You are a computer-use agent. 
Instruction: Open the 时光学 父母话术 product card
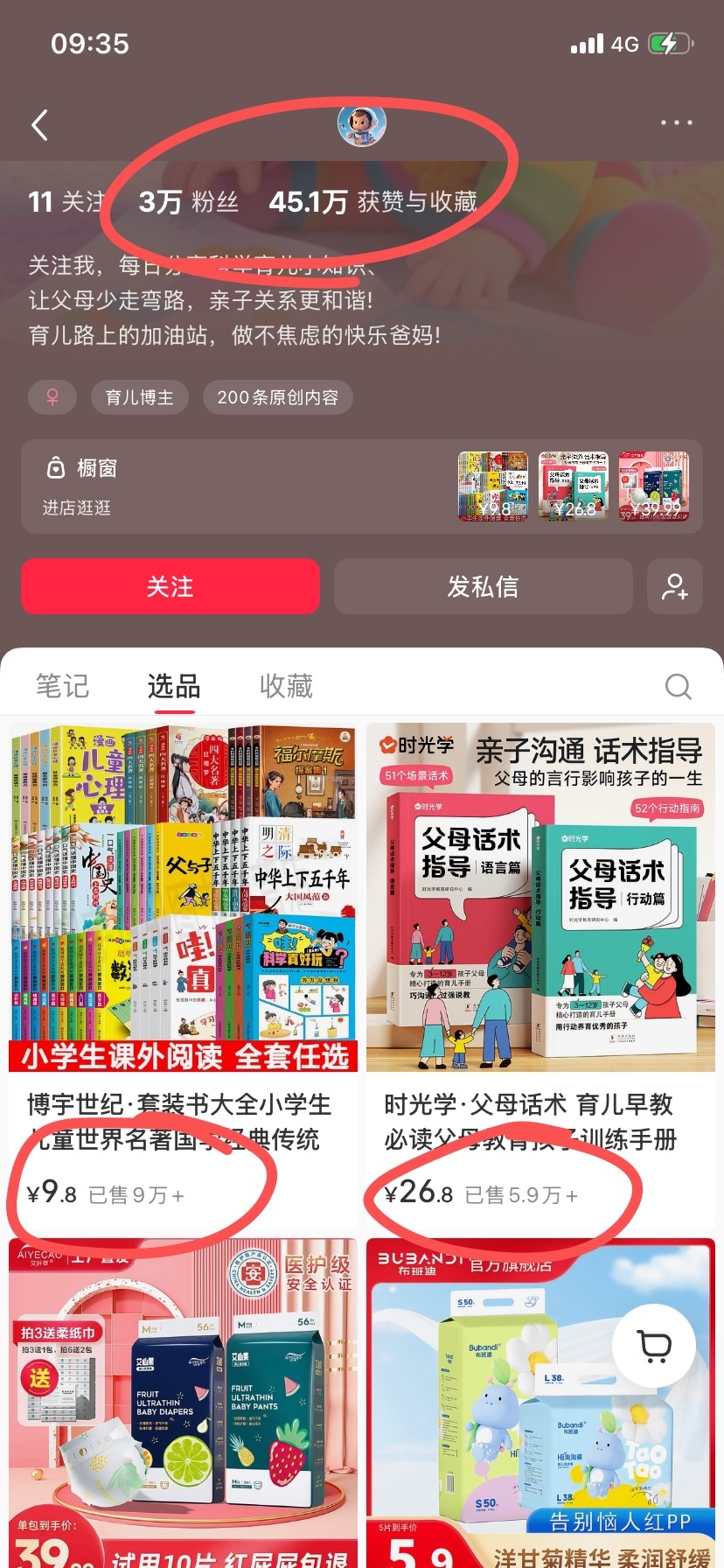click(540, 976)
